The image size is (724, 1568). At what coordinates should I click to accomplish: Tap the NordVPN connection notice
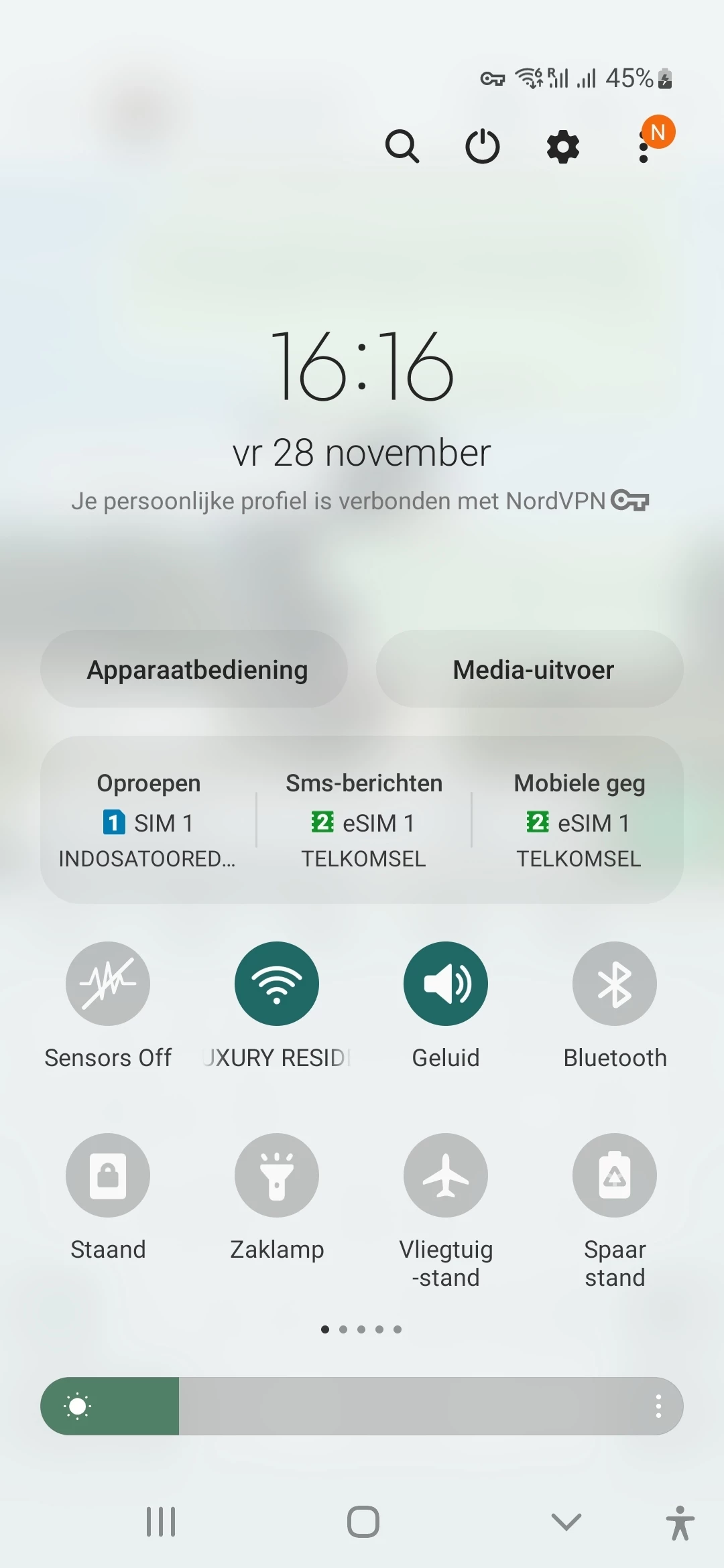pos(361,501)
